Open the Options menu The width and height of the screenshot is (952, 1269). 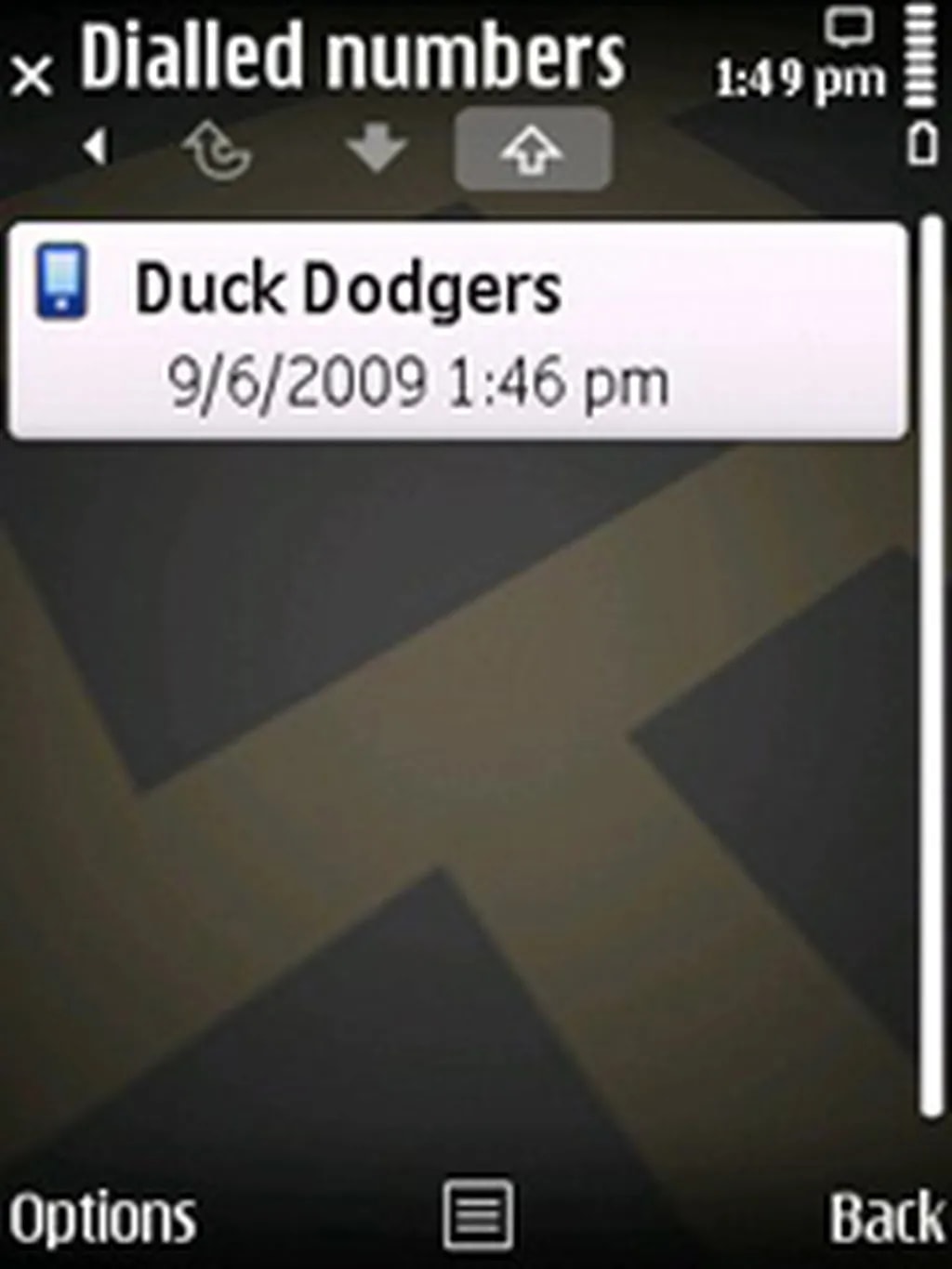(102, 1218)
